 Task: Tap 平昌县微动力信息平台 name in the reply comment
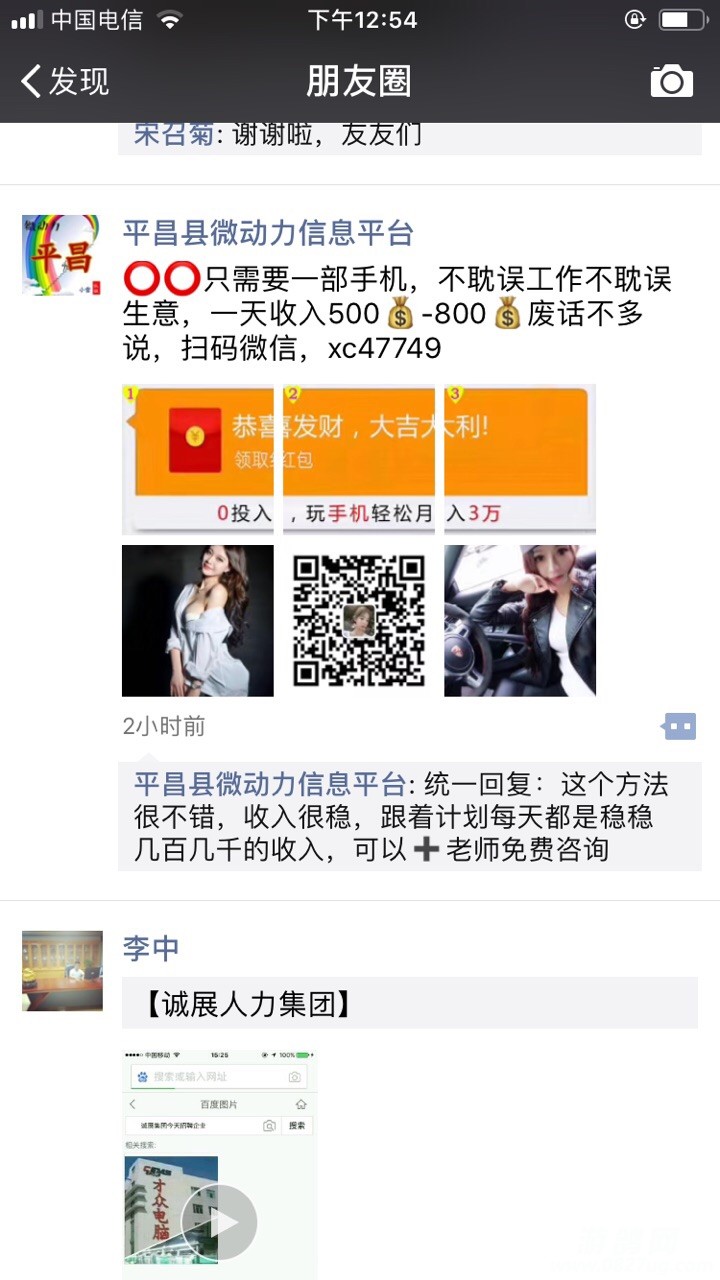270,784
